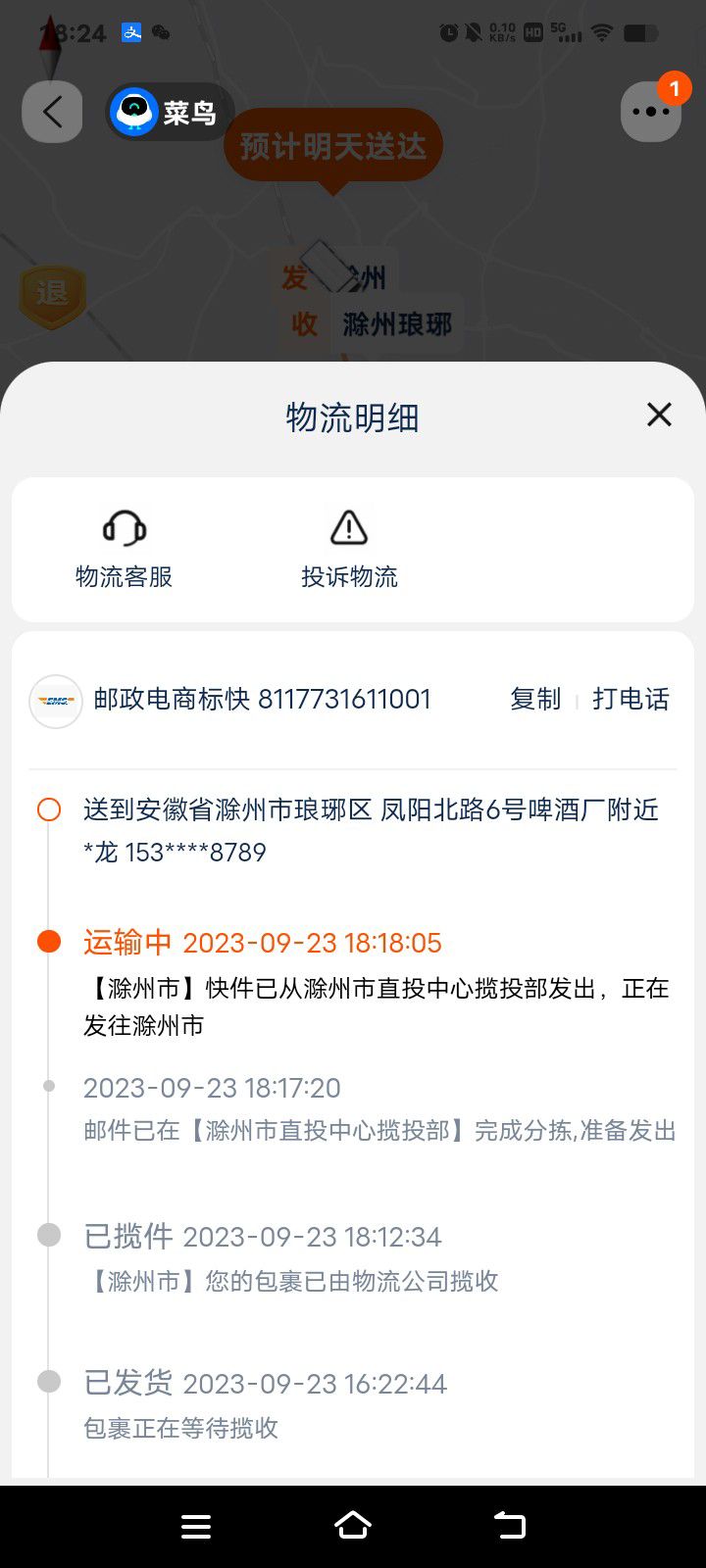Screen dimensions: 706x1568
Task: Tap 打电话 to call the courier
Action: click(x=630, y=699)
